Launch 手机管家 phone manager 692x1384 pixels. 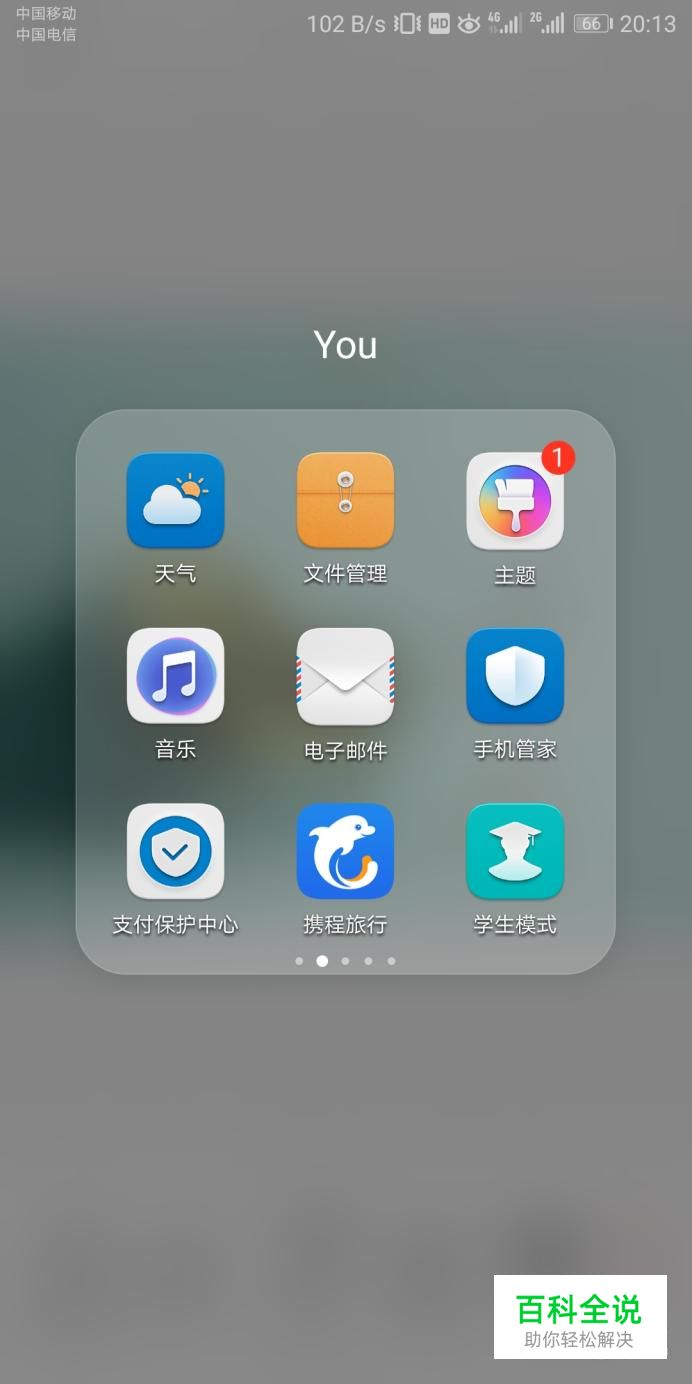515,677
